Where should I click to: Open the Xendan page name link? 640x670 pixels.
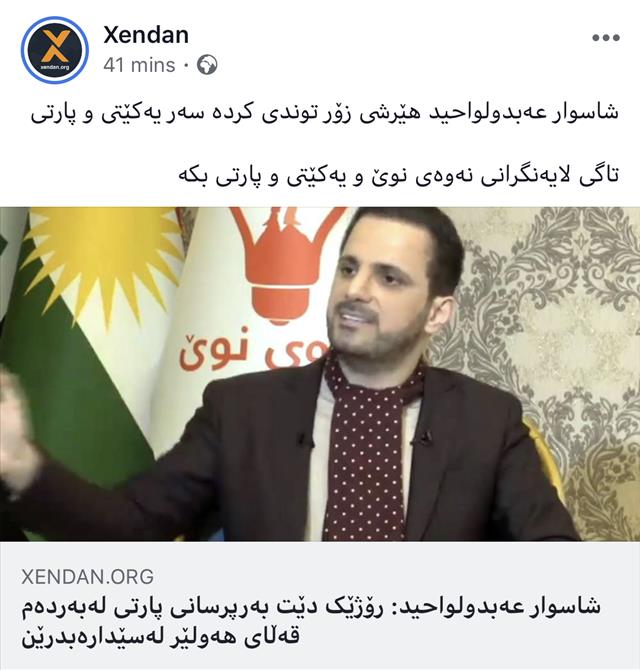(x=145, y=35)
